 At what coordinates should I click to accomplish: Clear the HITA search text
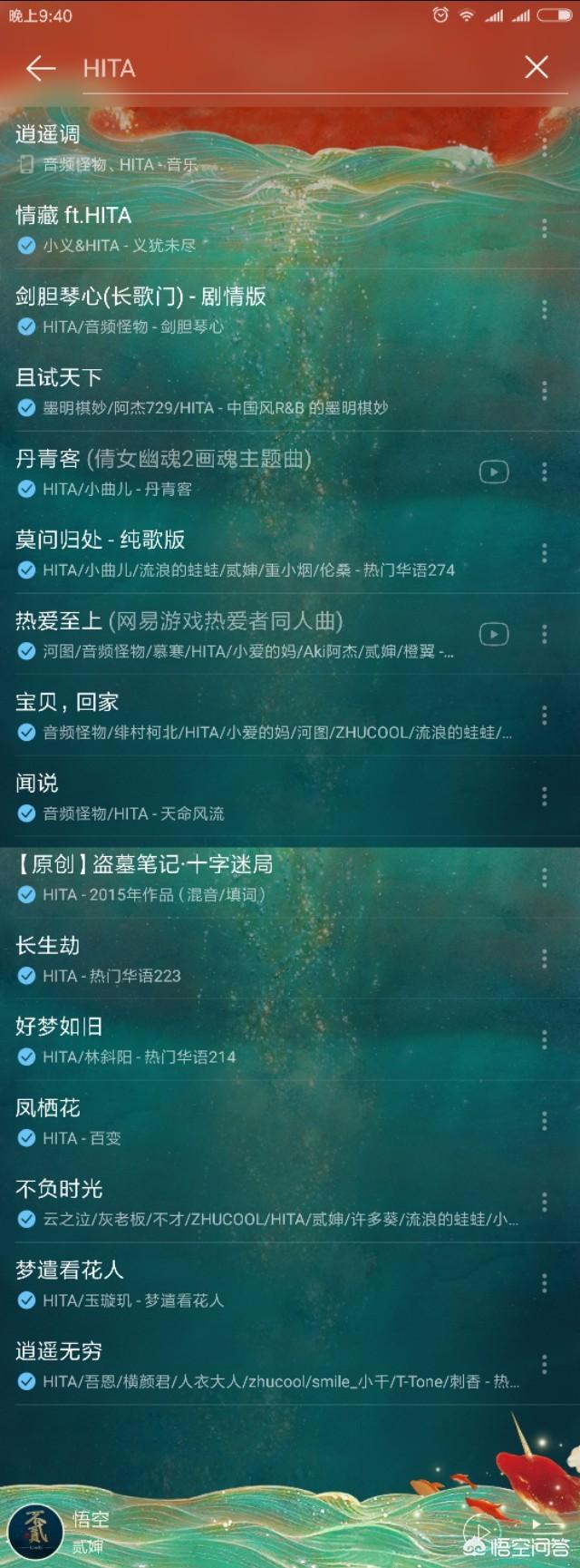(536, 67)
